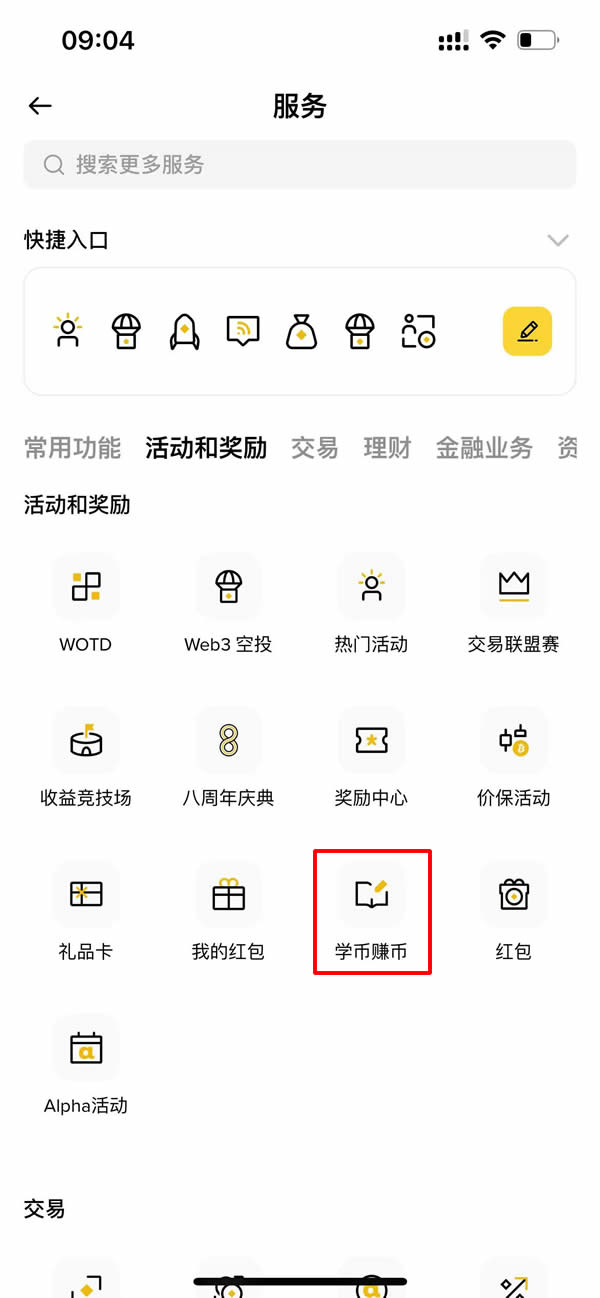Viewport: 600px width, 1298px height.
Task: Tap the 搜索更多服务 search field
Action: pyautogui.click(x=300, y=164)
